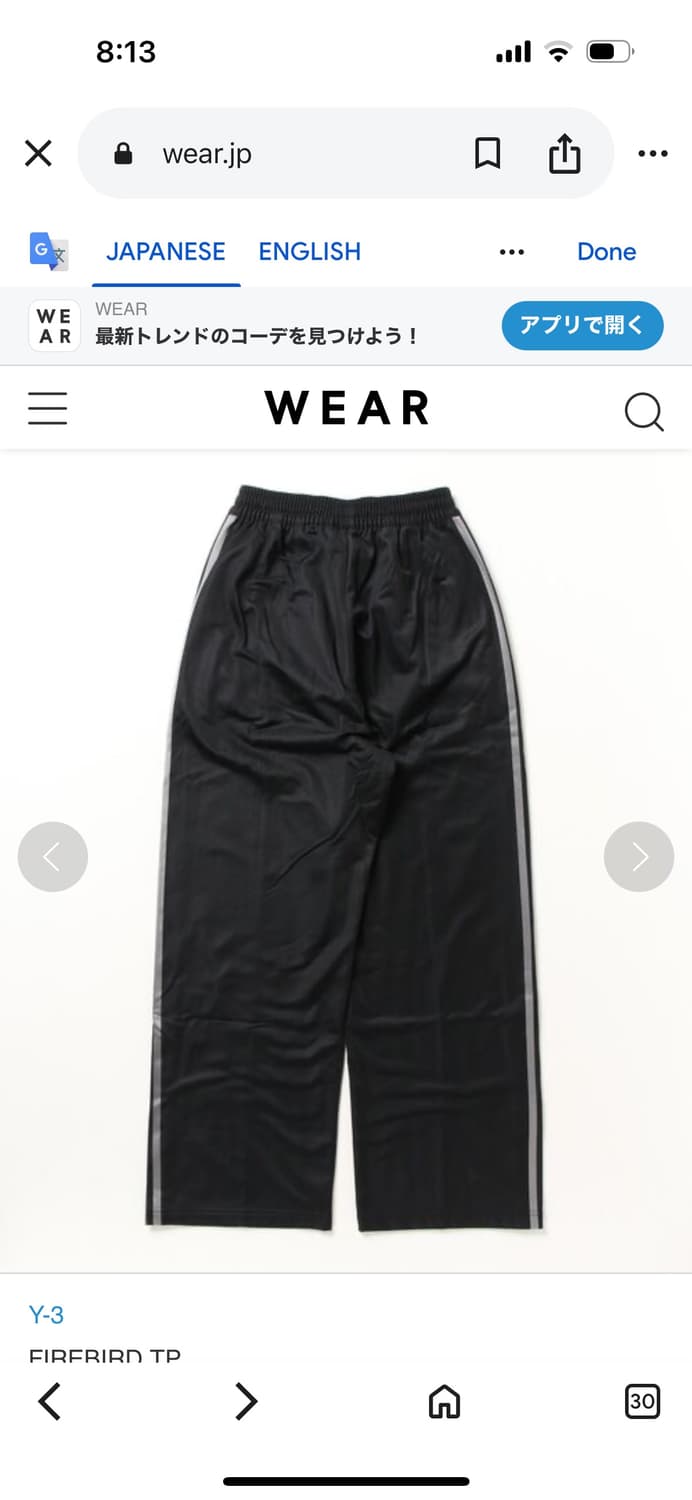Open the browser overflow menu
692x1500 pixels.
pos(652,154)
